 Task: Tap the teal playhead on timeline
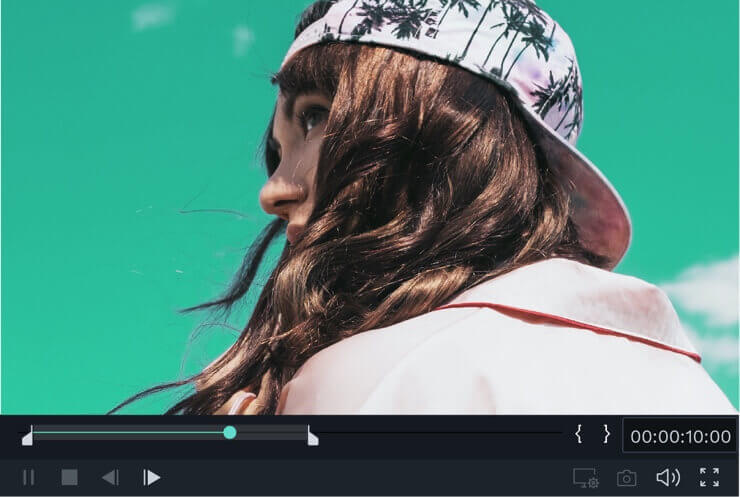(x=230, y=432)
